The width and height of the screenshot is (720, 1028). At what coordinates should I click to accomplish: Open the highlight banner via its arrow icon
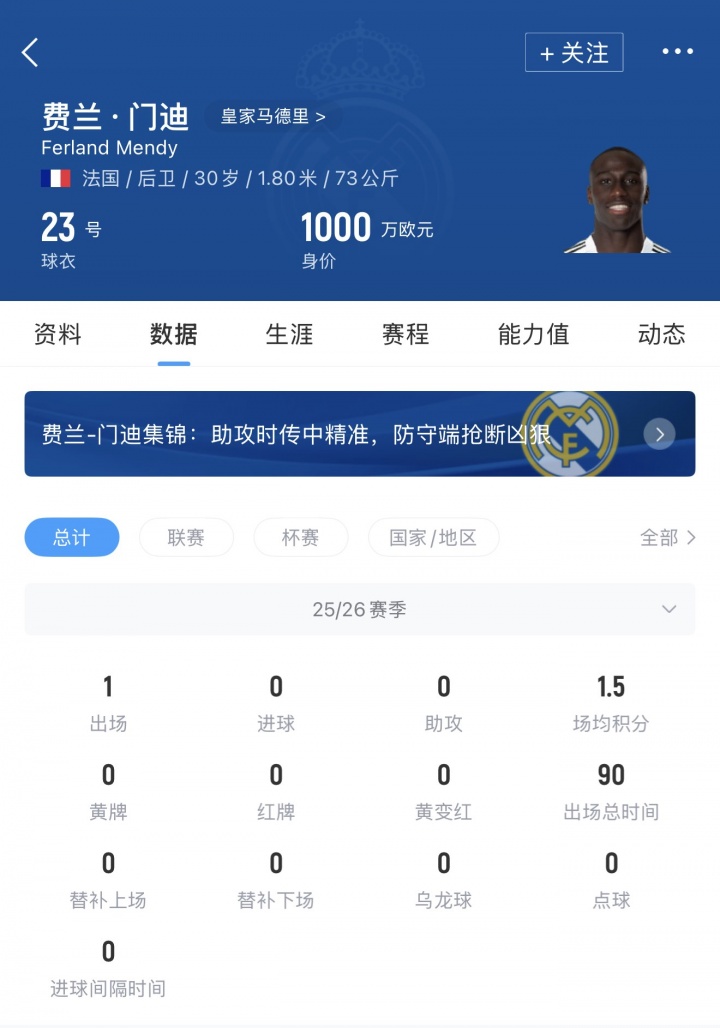[659, 434]
